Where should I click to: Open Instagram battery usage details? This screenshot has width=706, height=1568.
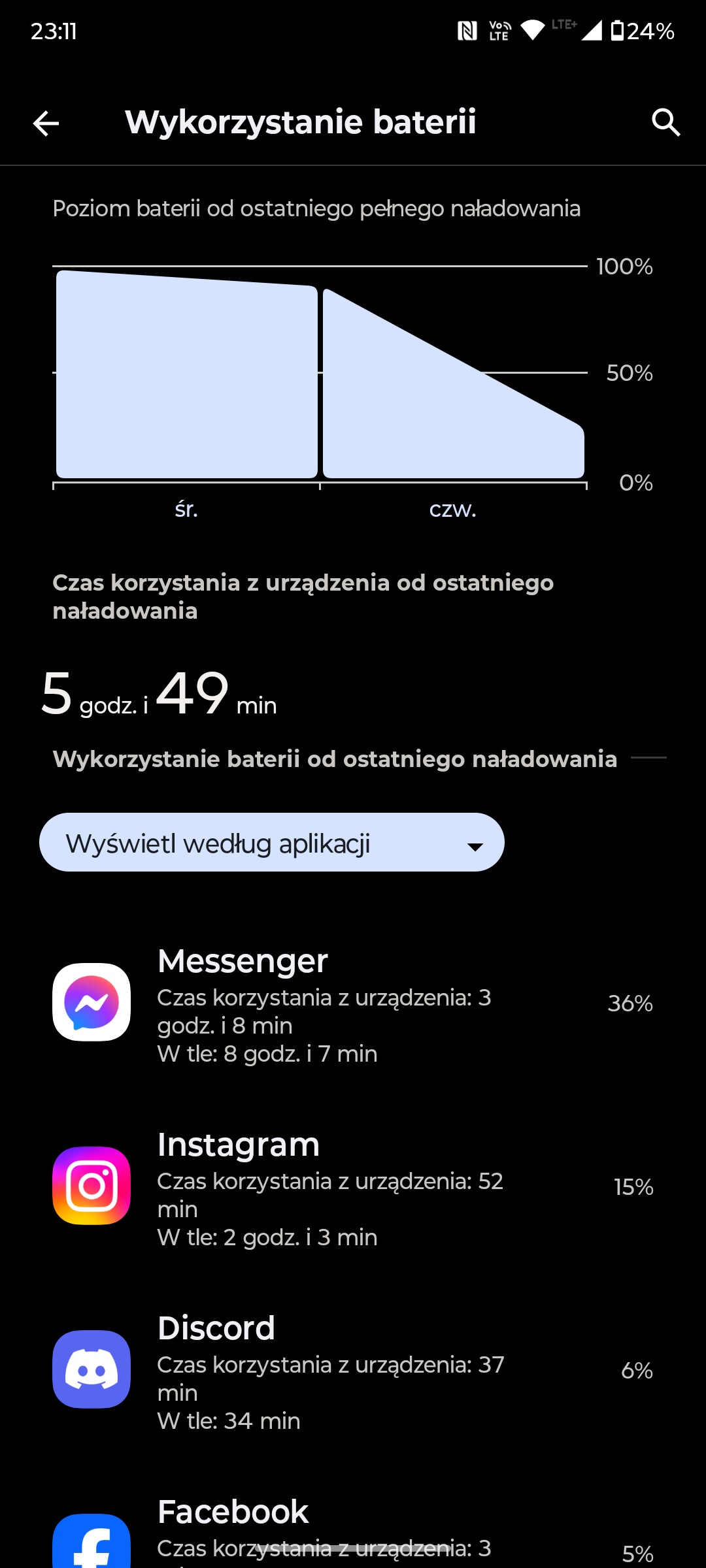tap(353, 1186)
